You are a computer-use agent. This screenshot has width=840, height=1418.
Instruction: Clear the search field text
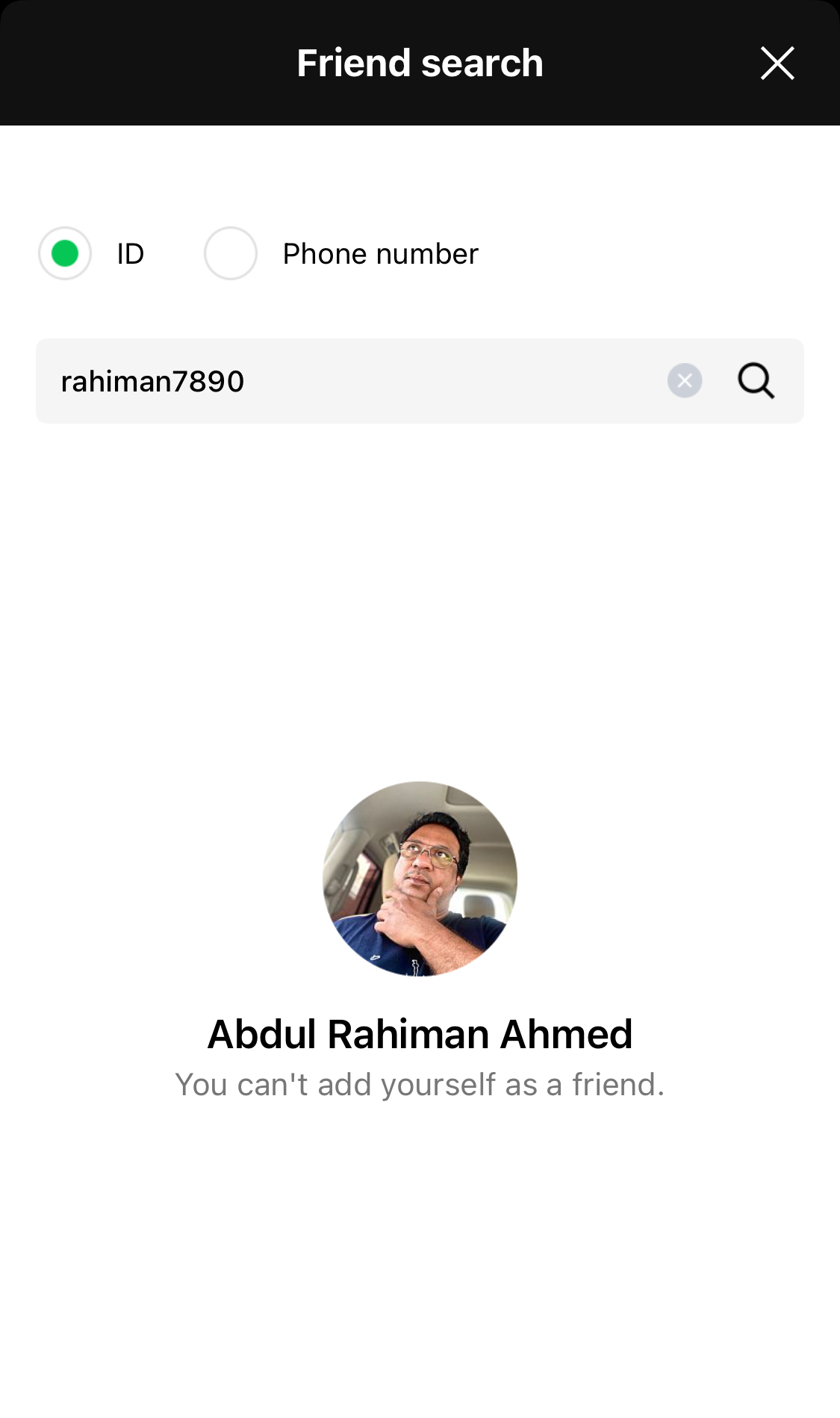click(685, 381)
